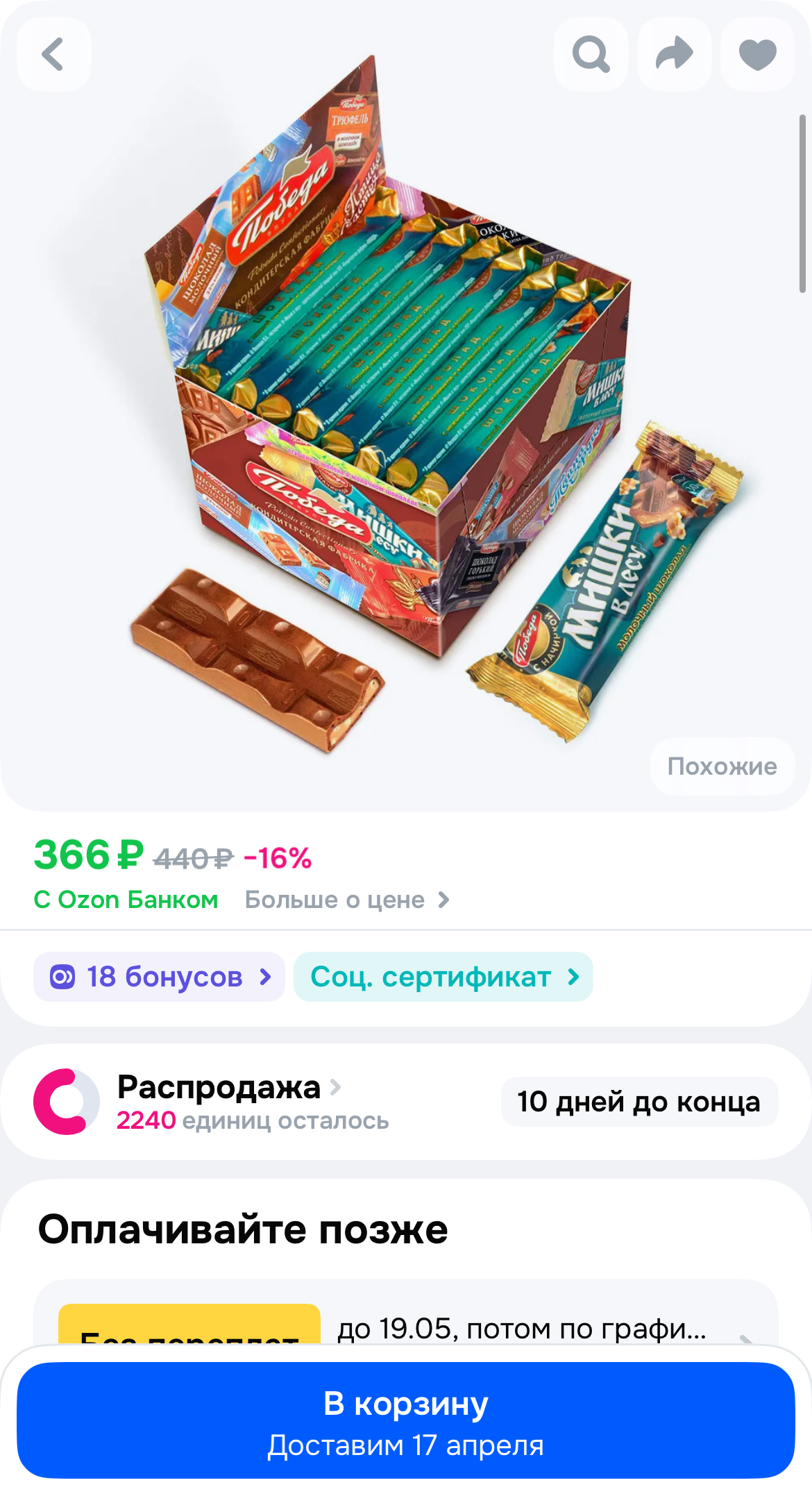
Task: Add to cart with В корзину
Action: point(406,1420)
